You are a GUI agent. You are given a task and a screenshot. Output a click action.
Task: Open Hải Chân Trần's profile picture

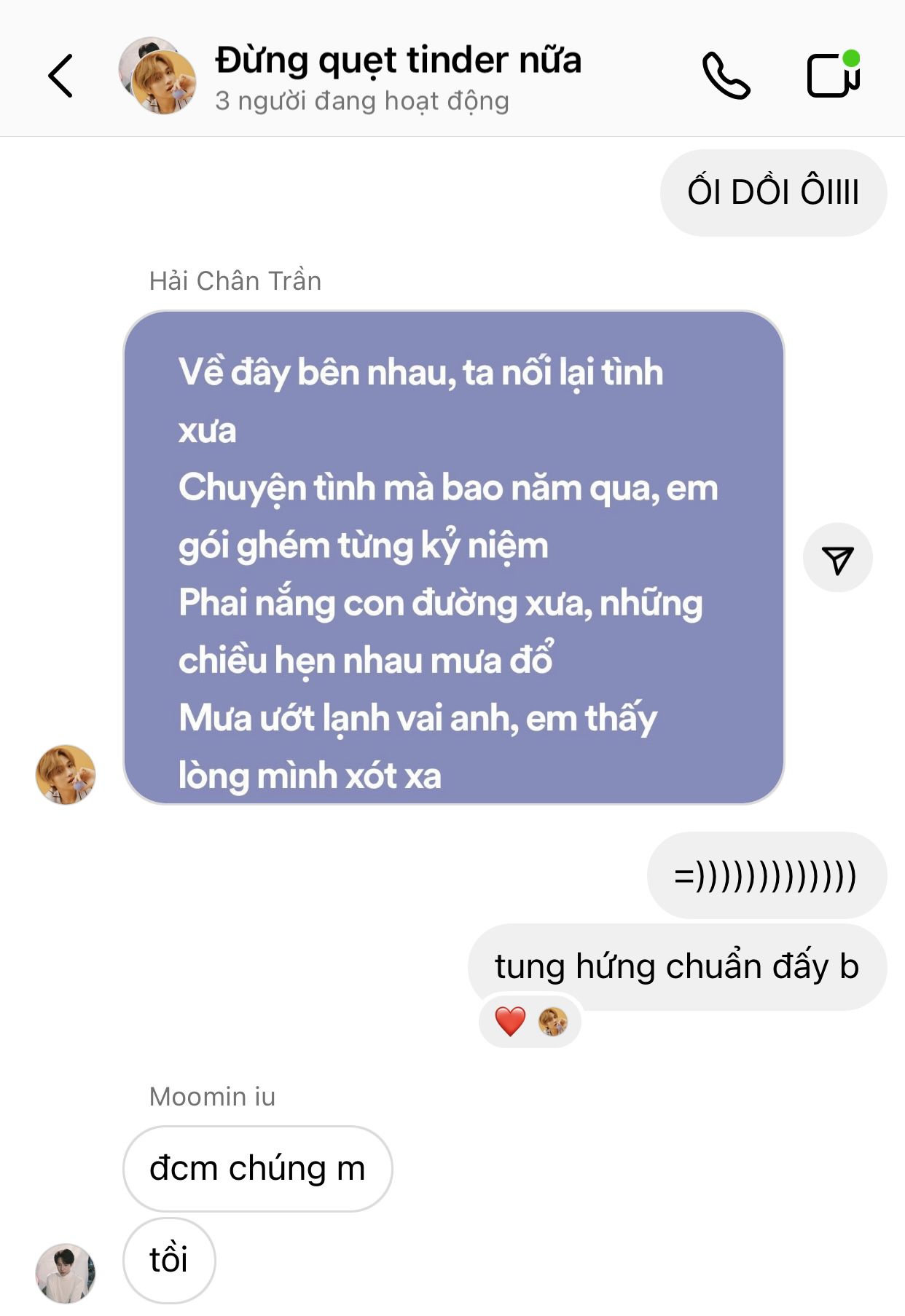(66, 774)
